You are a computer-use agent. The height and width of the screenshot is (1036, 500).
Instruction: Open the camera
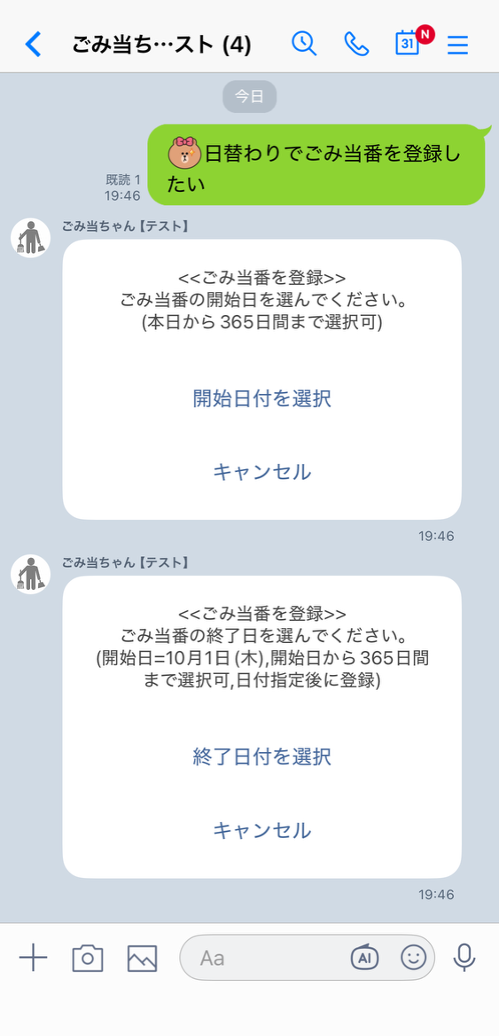click(88, 958)
